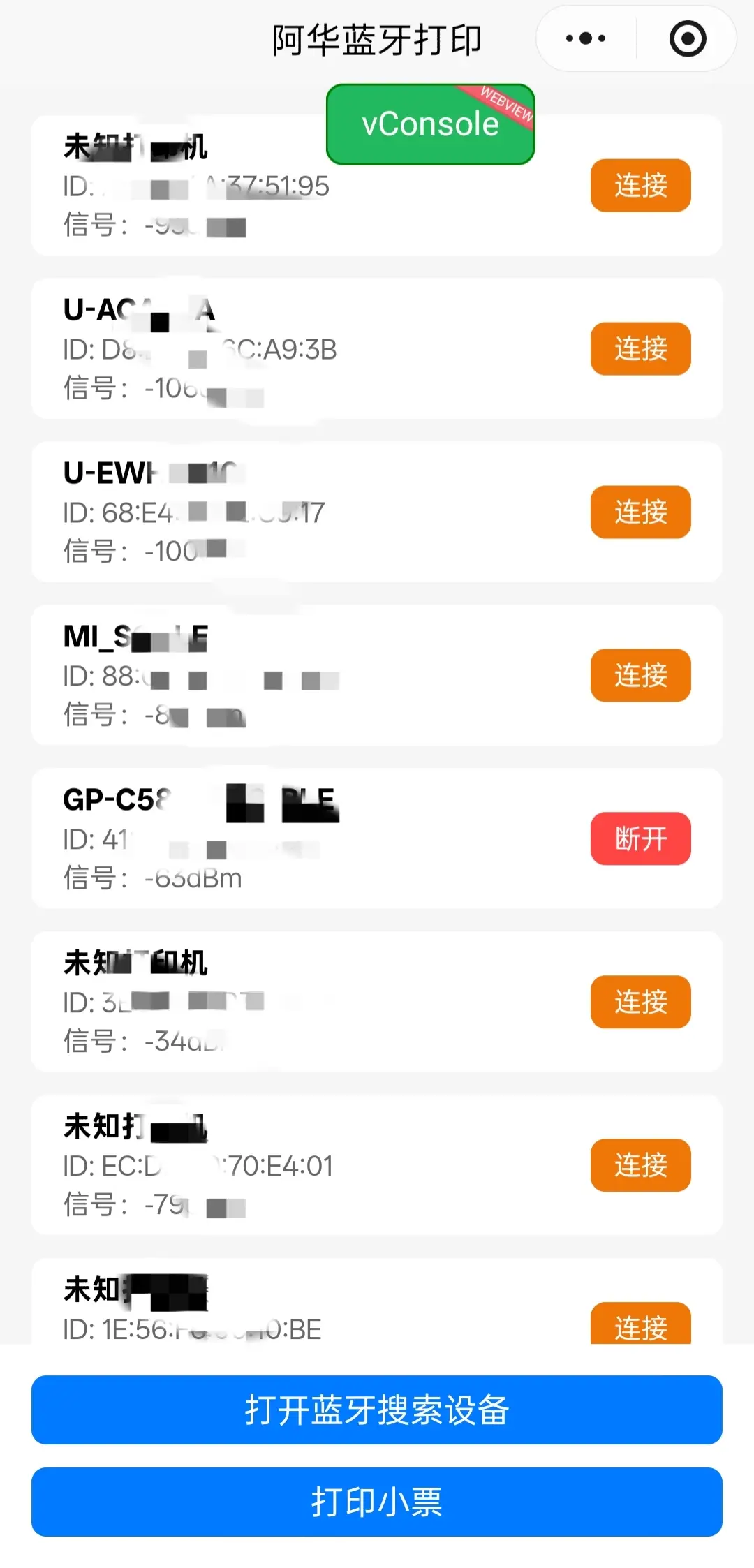Disconnect the GP-C58 printer

pyautogui.click(x=640, y=838)
